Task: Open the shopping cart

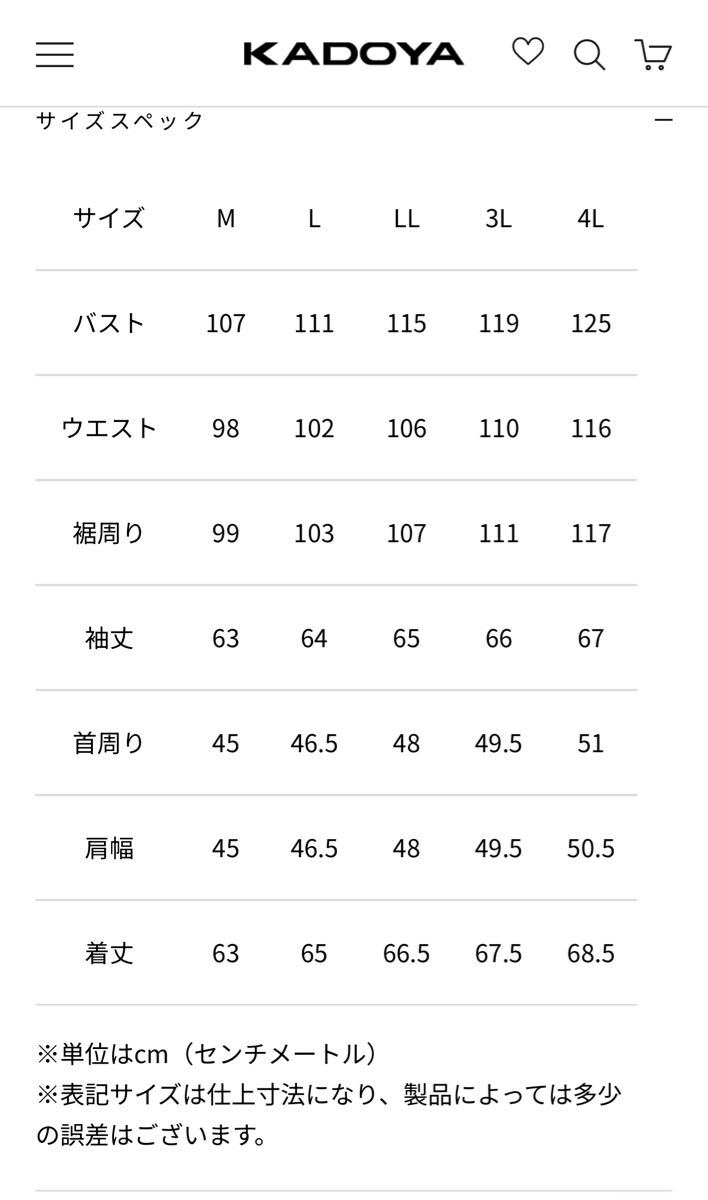Action: pos(653,54)
